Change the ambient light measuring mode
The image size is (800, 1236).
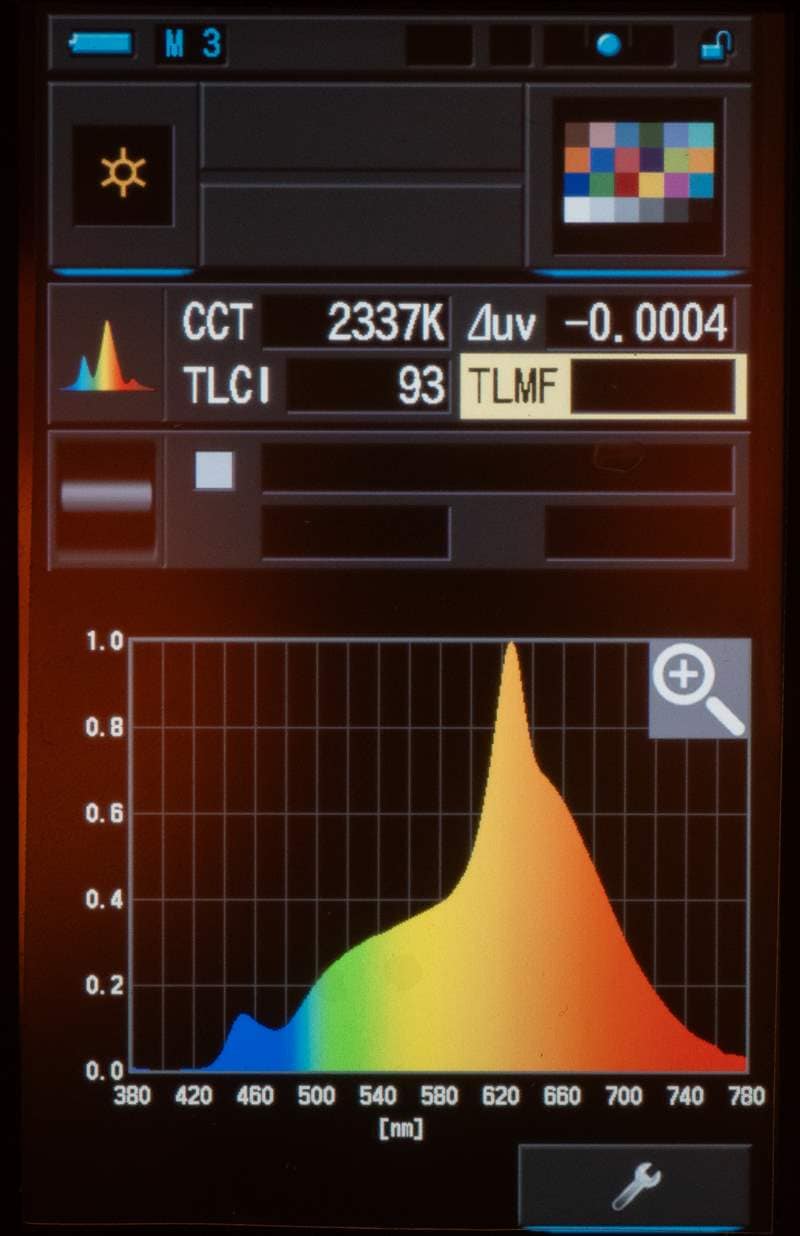pos(123,174)
